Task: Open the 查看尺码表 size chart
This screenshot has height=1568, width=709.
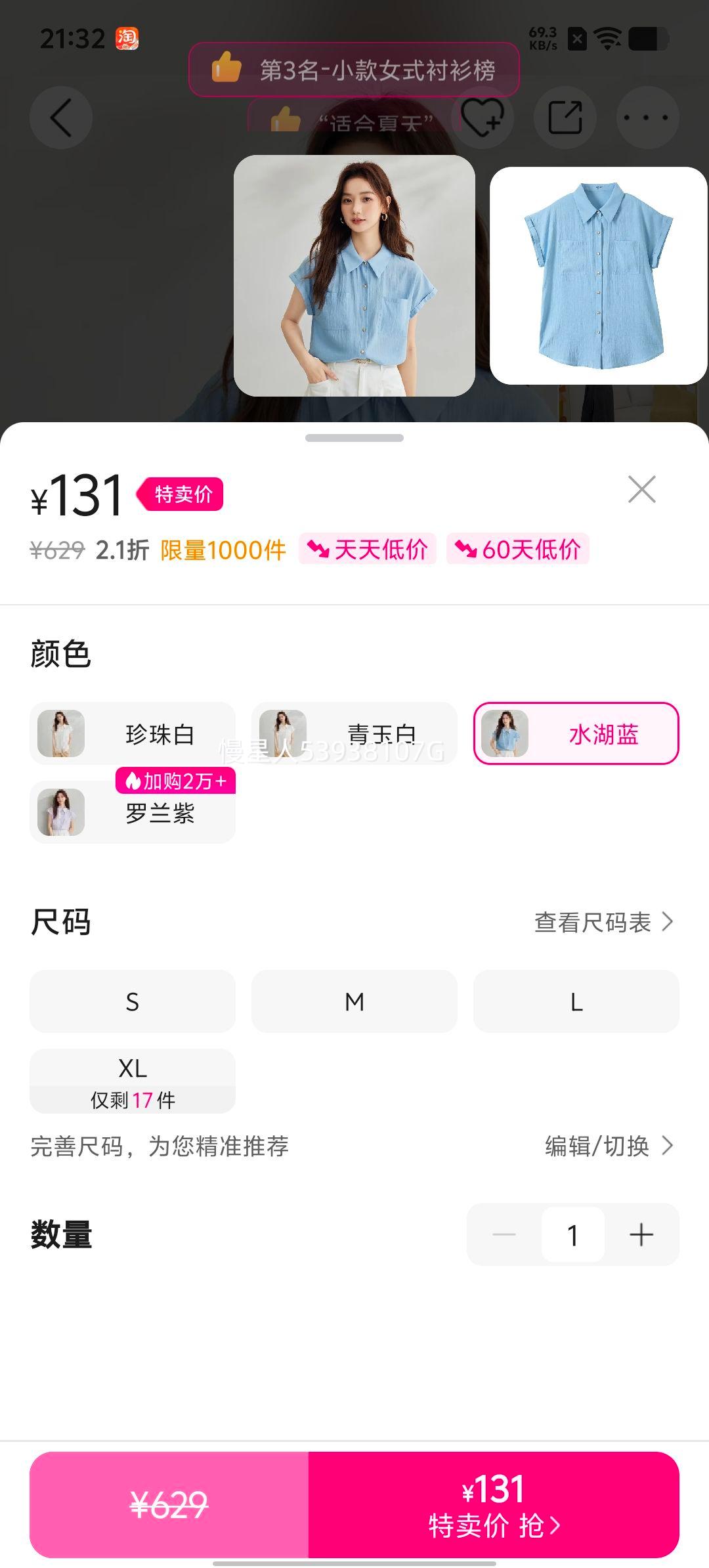Action: pyautogui.click(x=604, y=922)
